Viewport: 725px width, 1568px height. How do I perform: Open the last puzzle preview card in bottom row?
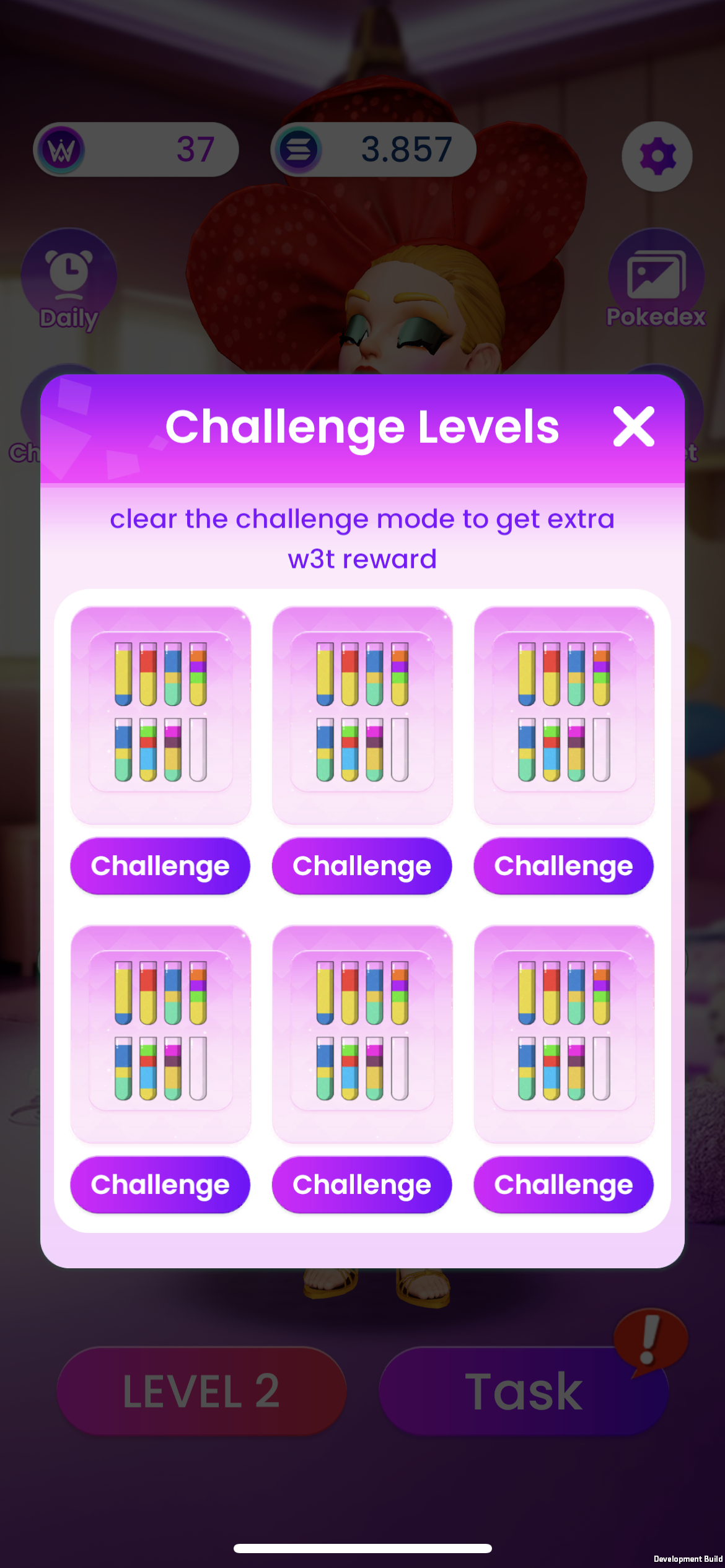(564, 1032)
